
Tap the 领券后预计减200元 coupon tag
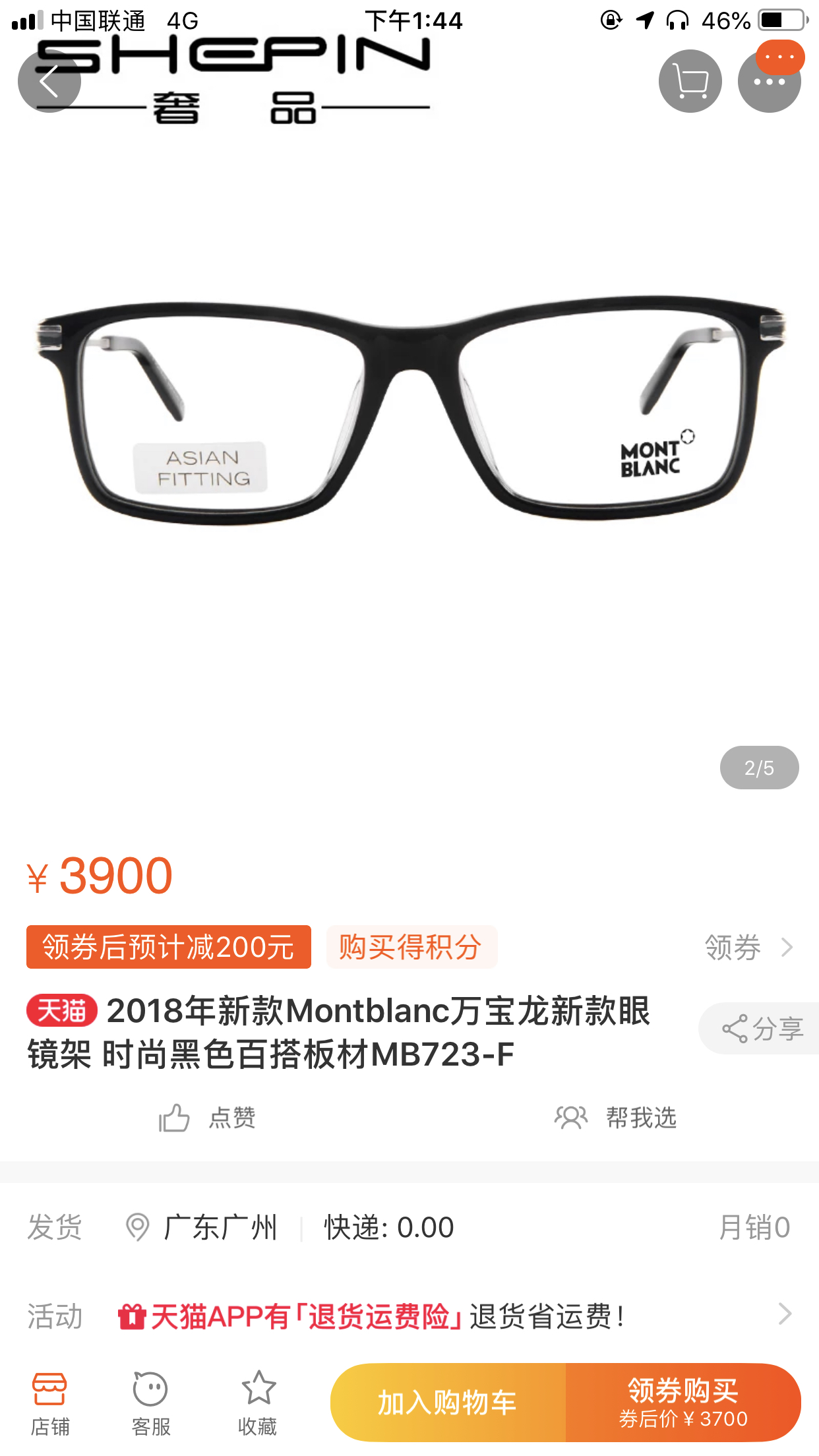tap(169, 947)
